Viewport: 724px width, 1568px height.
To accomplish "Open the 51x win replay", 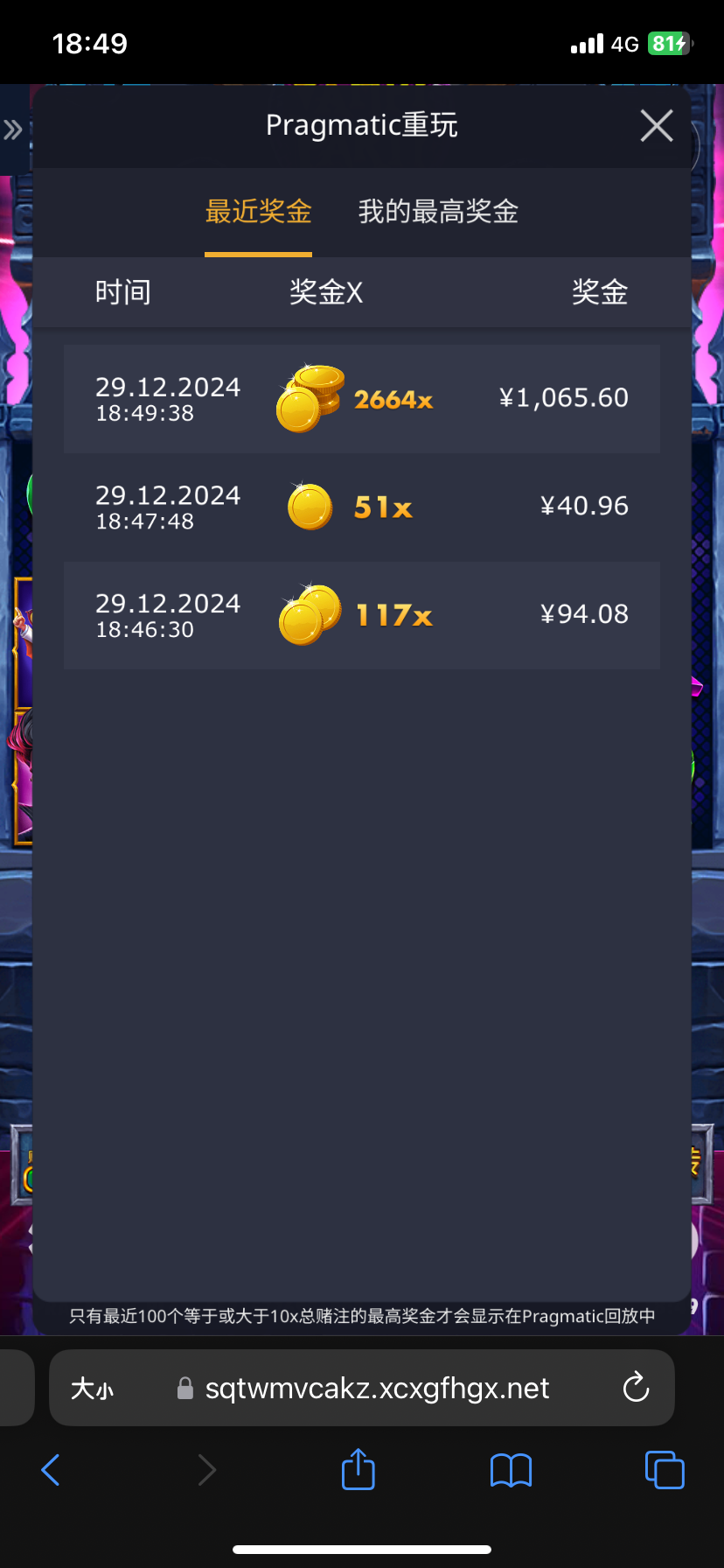I will click(362, 507).
